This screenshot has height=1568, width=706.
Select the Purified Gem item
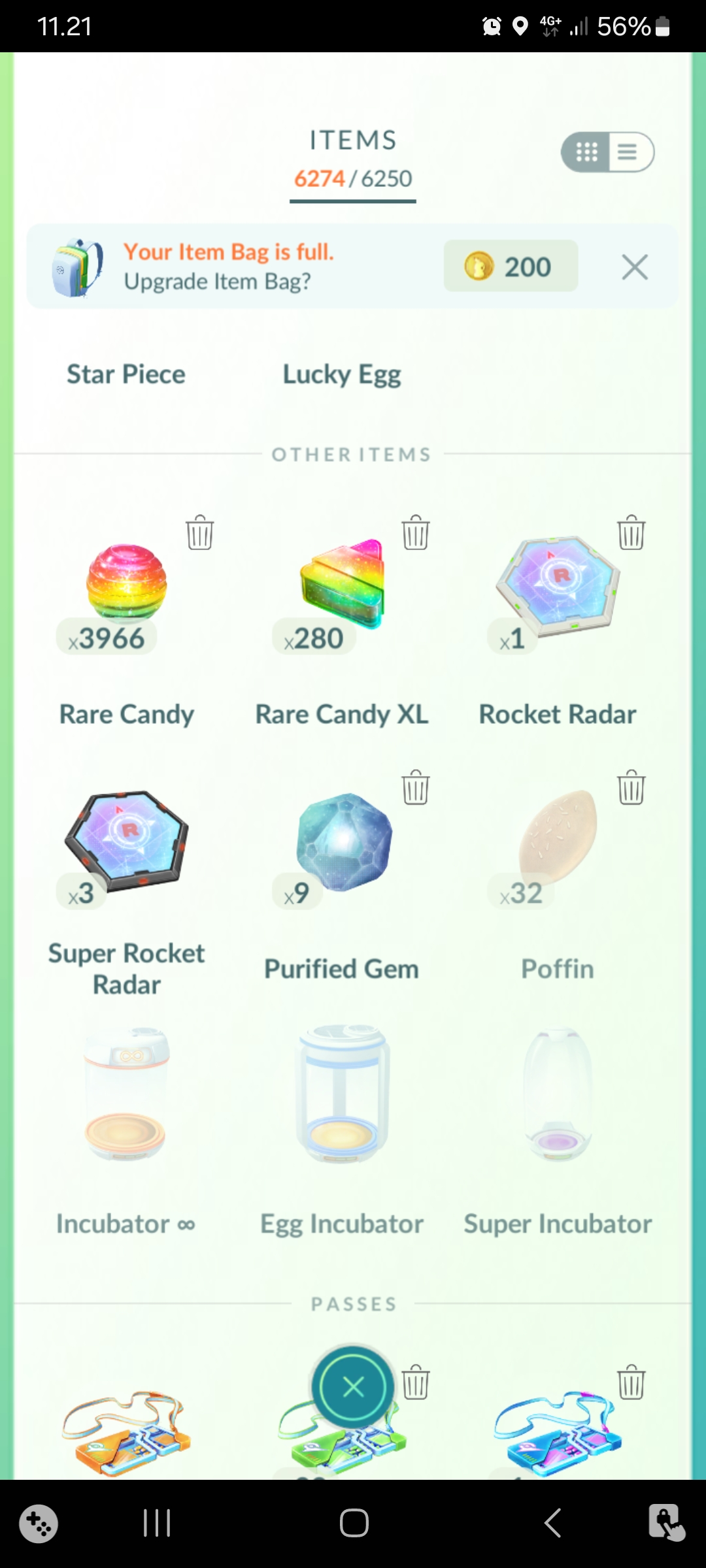click(x=342, y=840)
